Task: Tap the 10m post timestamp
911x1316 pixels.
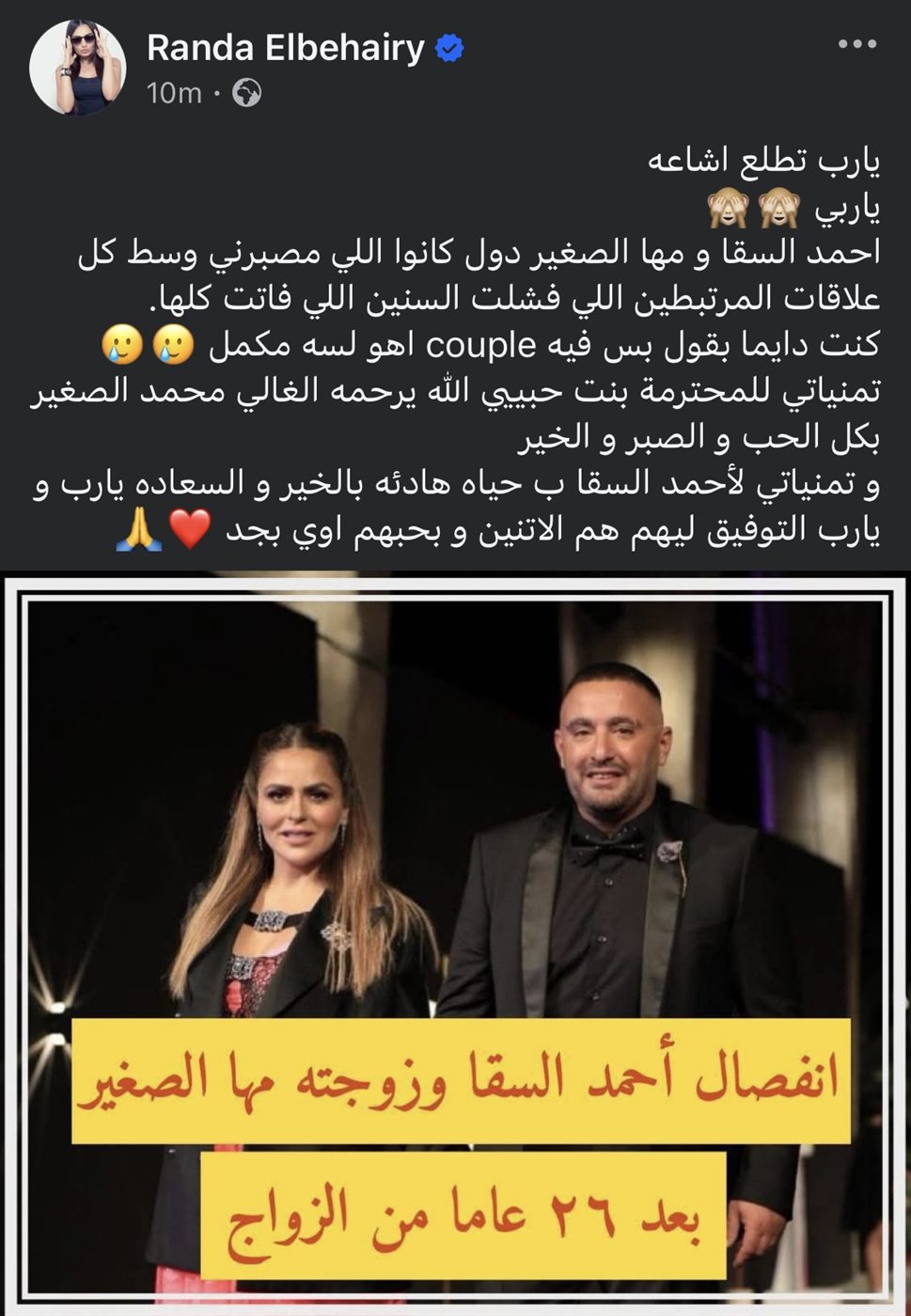Action: tap(174, 93)
